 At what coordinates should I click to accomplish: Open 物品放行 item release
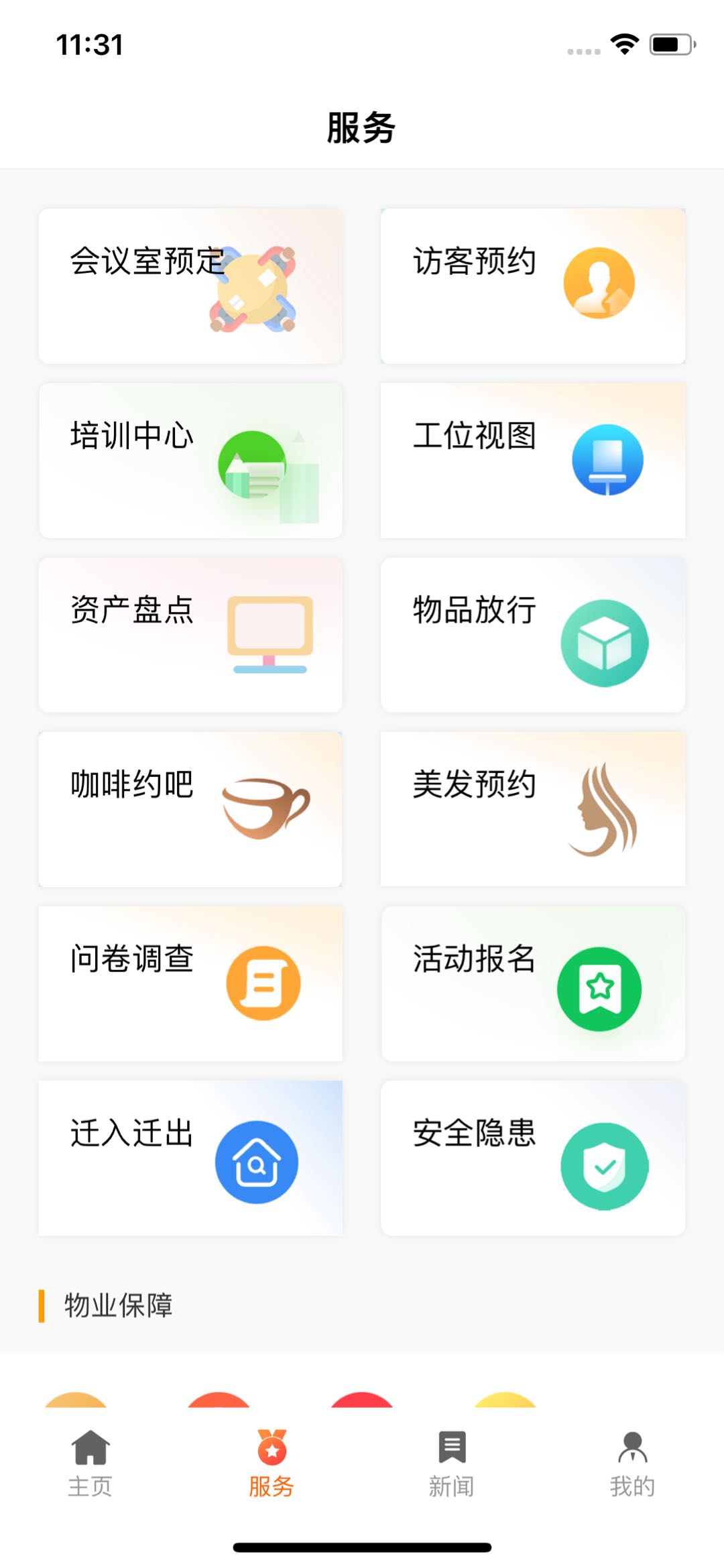[532, 635]
